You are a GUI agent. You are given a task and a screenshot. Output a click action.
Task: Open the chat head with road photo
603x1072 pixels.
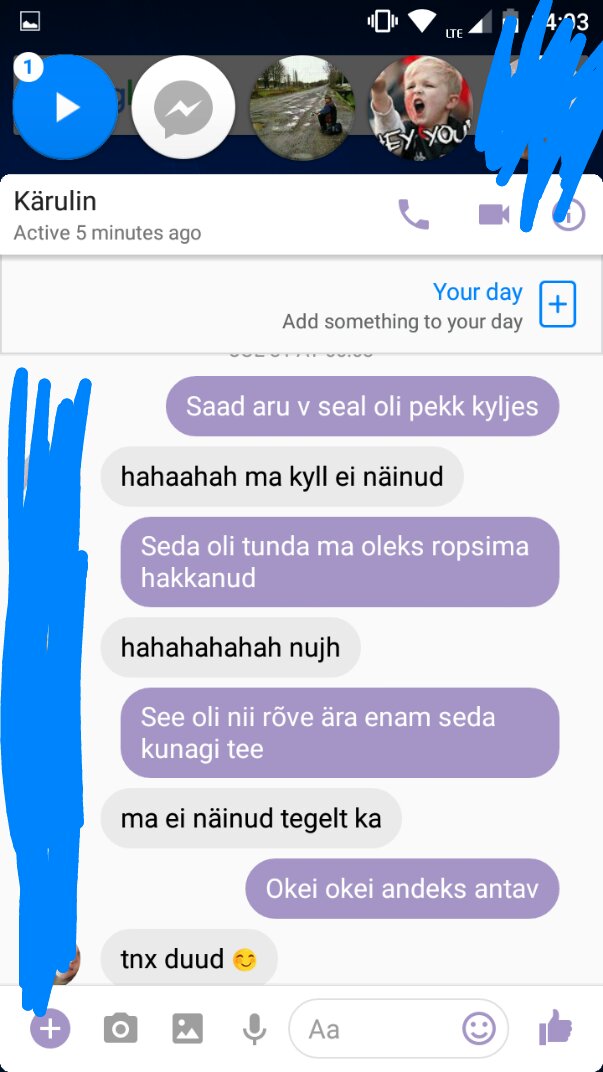coord(302,108)
